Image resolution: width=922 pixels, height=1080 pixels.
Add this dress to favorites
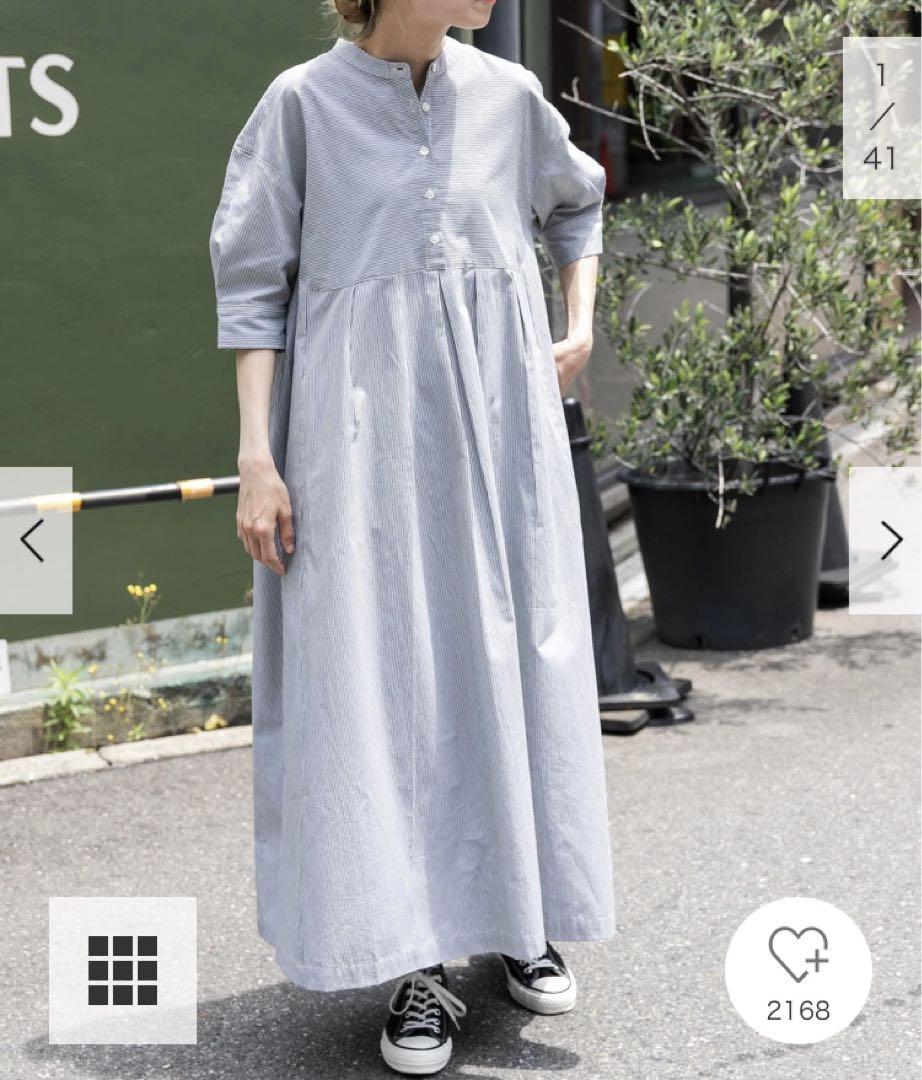click(x=798, y=970)
